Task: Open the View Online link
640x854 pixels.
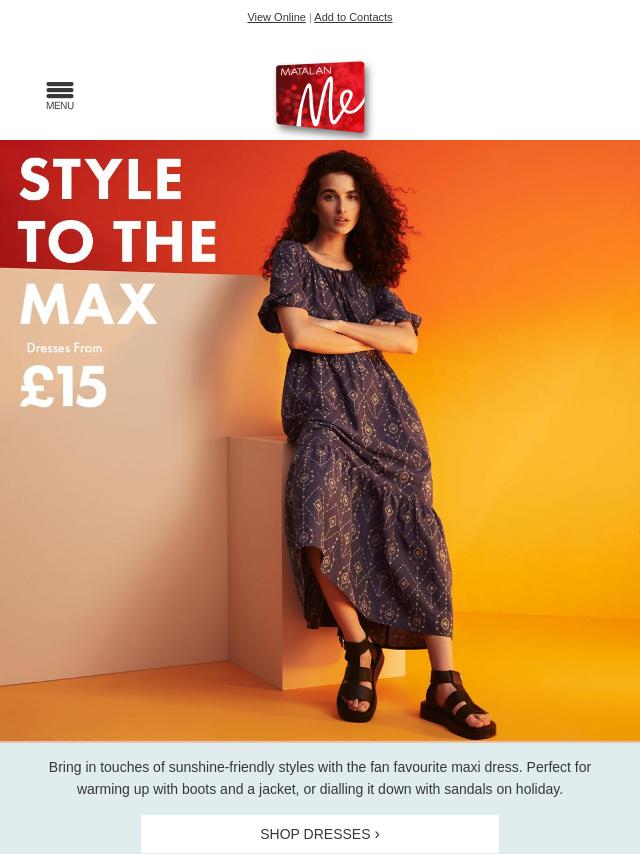Action: point(276,17)
